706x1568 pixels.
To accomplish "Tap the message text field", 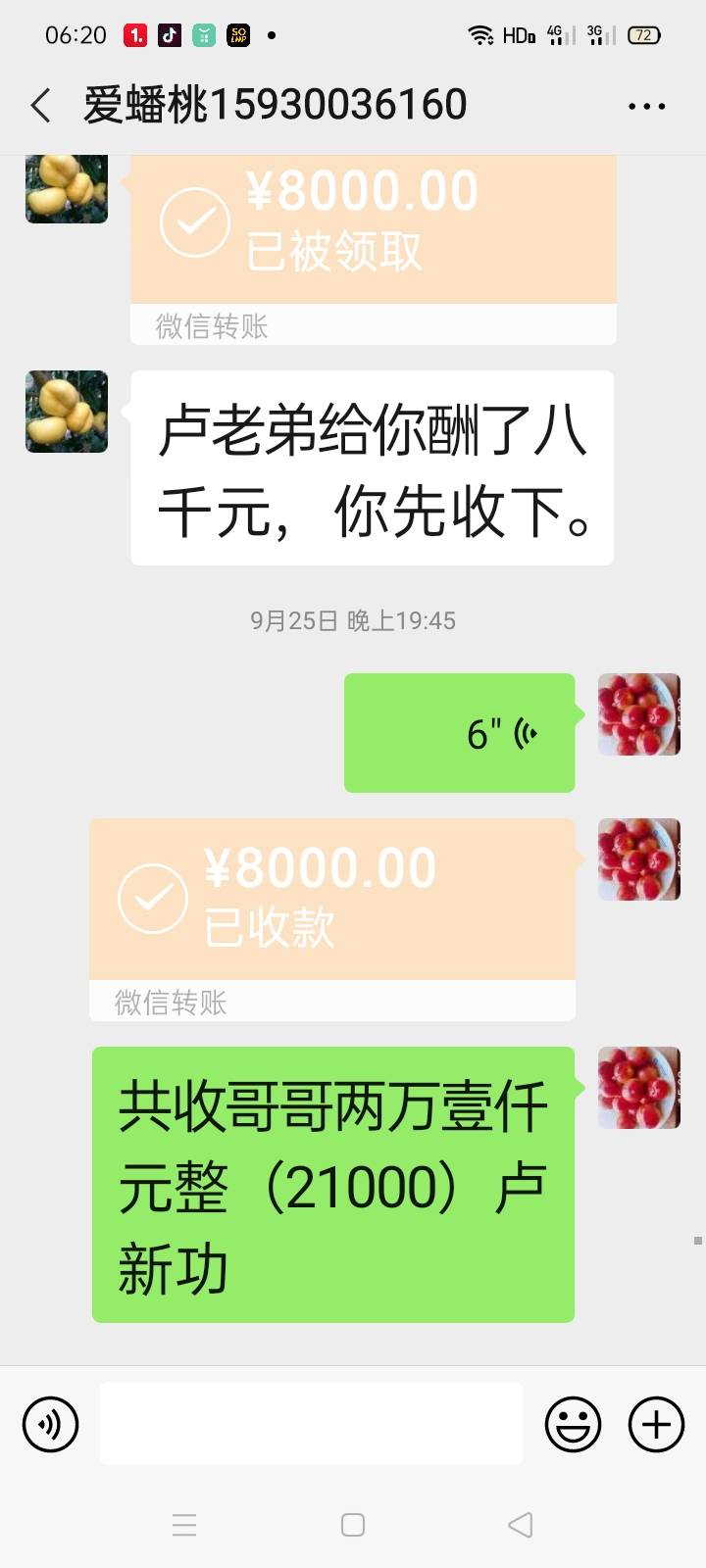I will click(311, 1424).
